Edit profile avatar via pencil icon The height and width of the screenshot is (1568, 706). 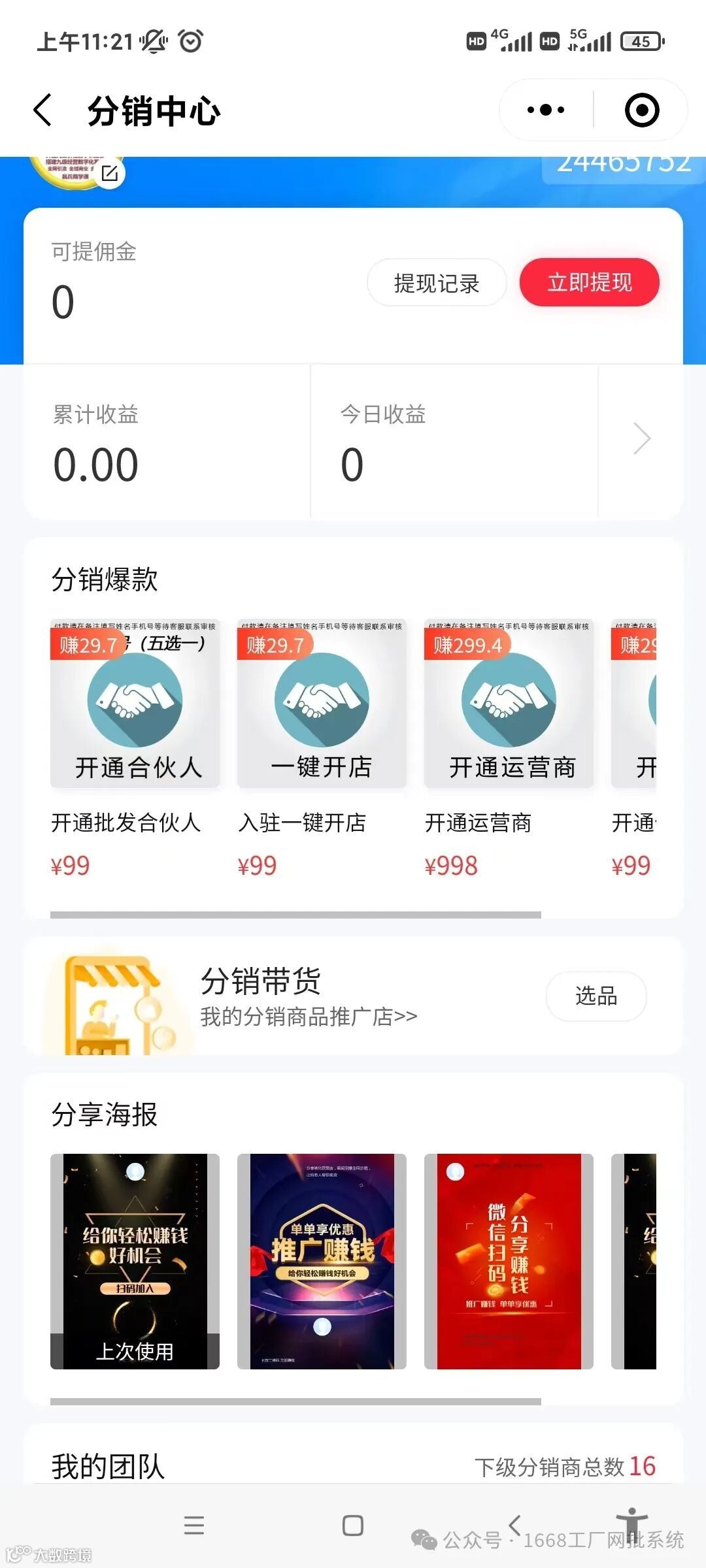[x=110, y=173]
